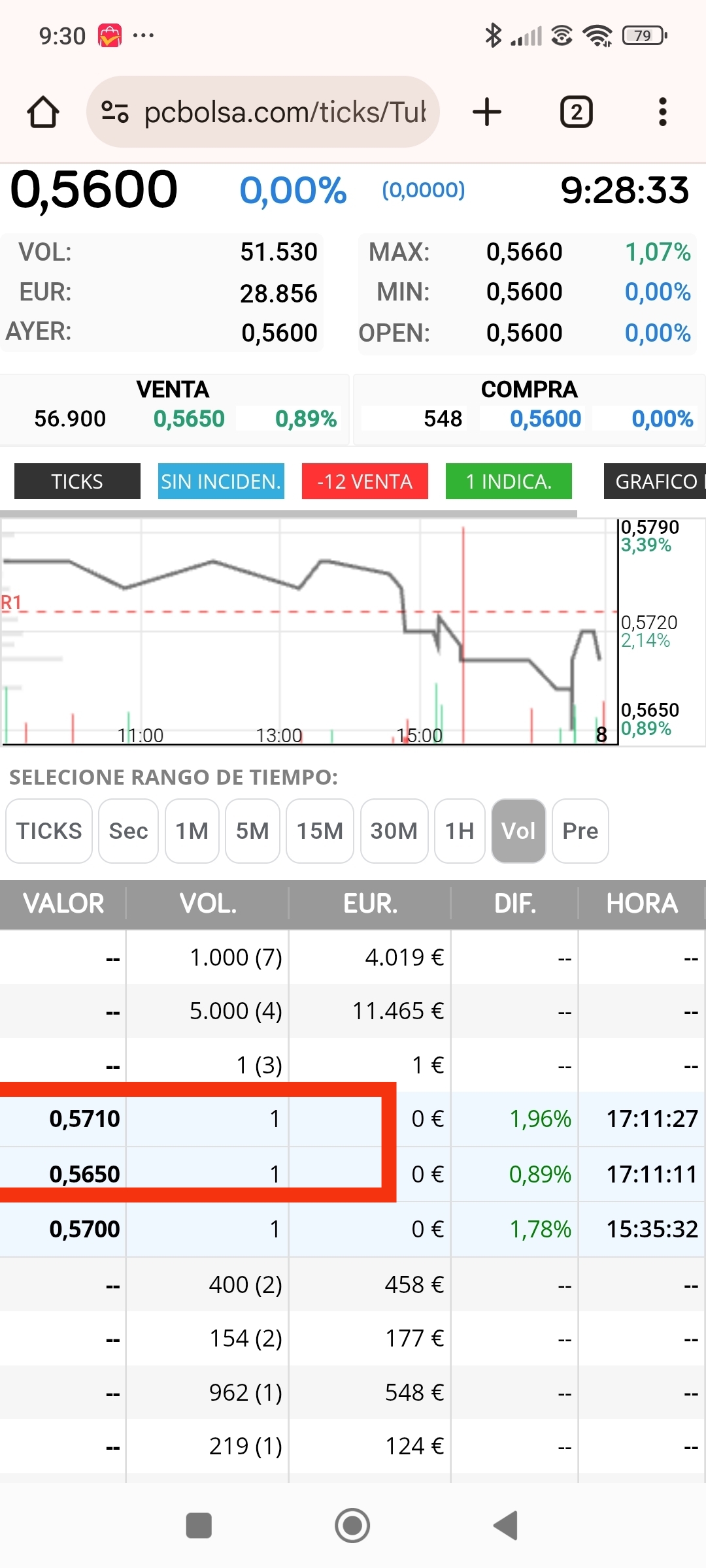Image resolution: width=706 pixels, height=1568 pixels.
Task: Open the tab switcher showing 2 tabs
Action: tap(576, 112)
